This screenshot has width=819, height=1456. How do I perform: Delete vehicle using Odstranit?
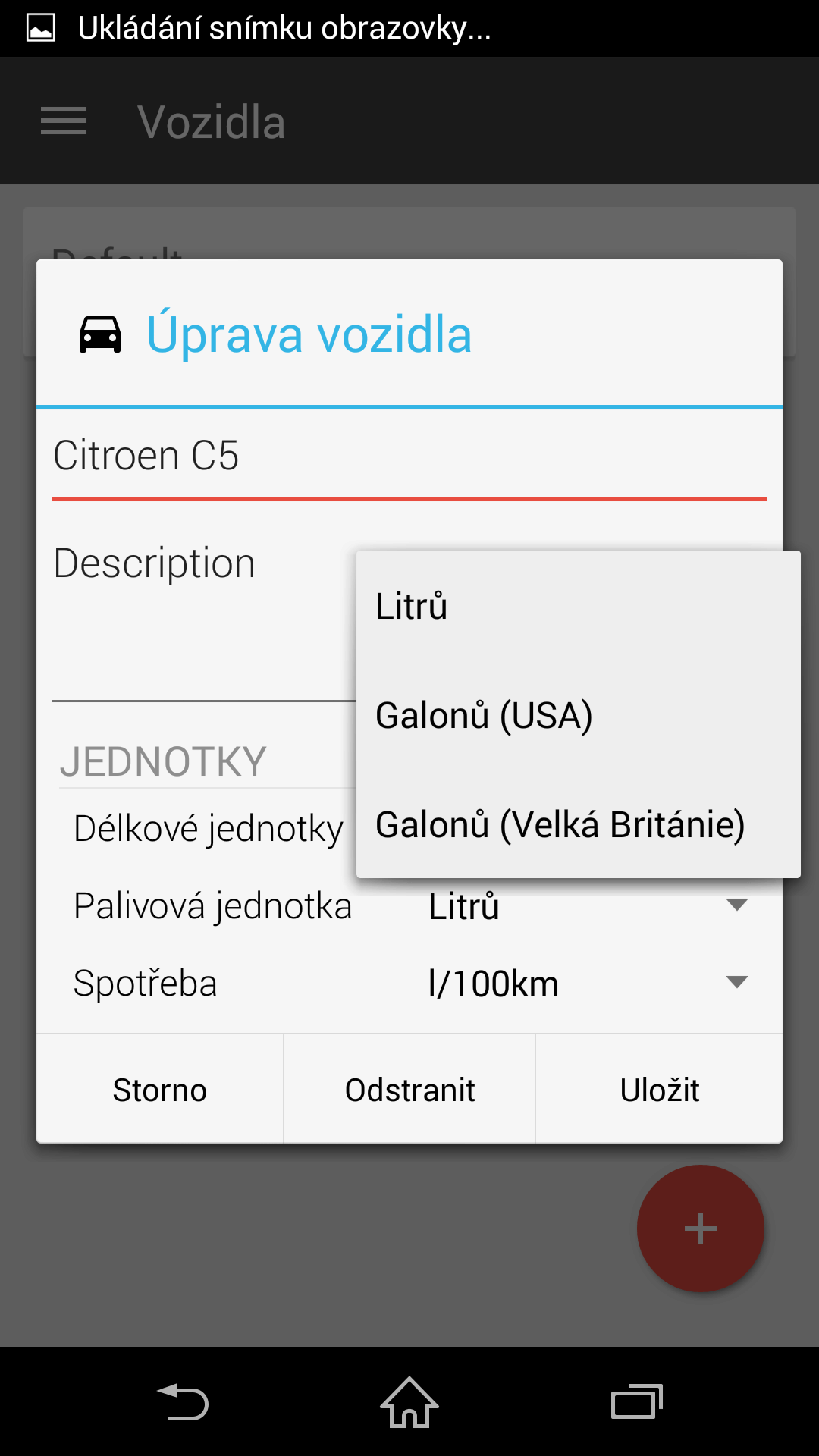tap(409, 1089)
